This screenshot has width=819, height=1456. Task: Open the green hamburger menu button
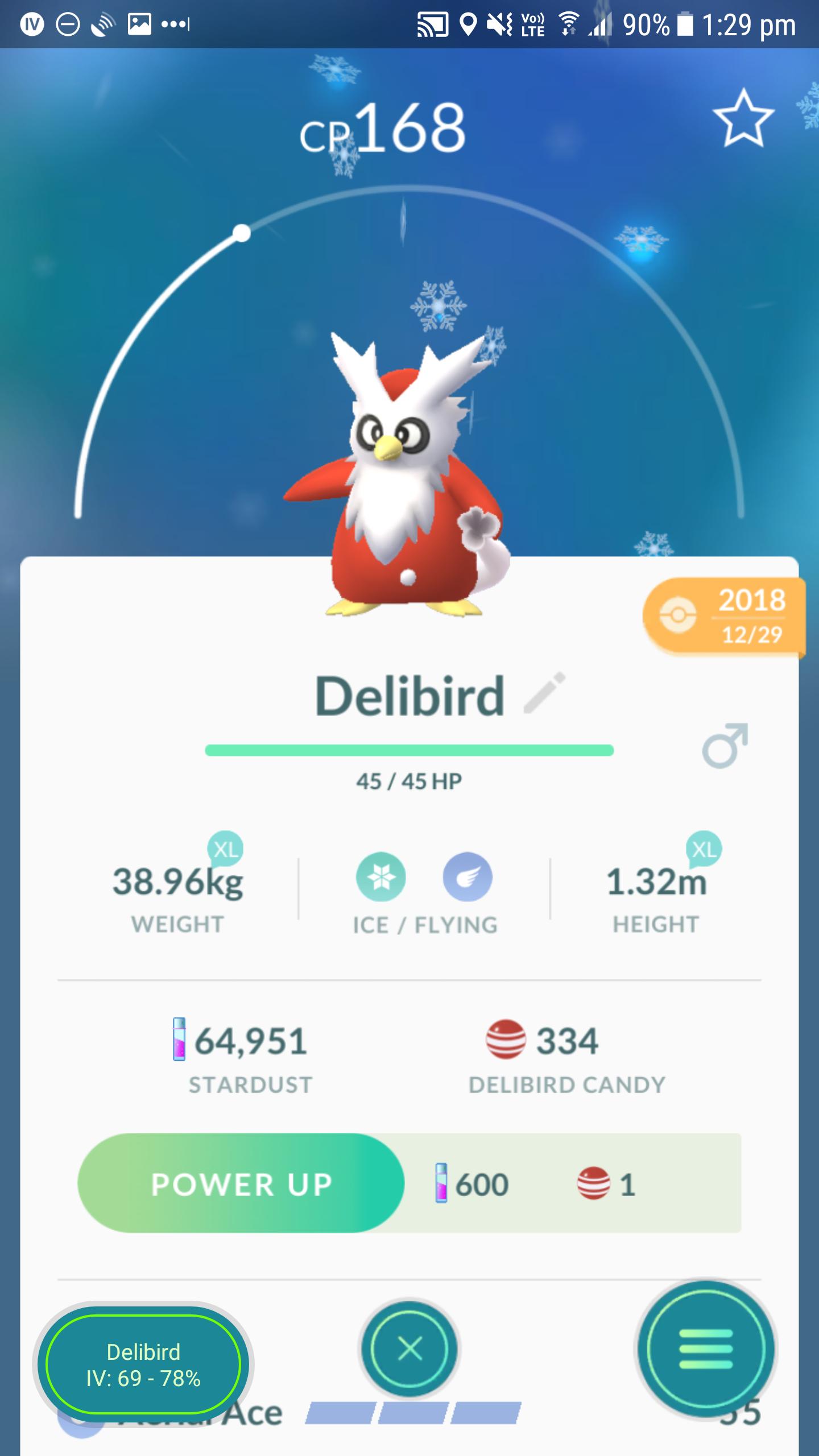click(x=705, y=1349)
